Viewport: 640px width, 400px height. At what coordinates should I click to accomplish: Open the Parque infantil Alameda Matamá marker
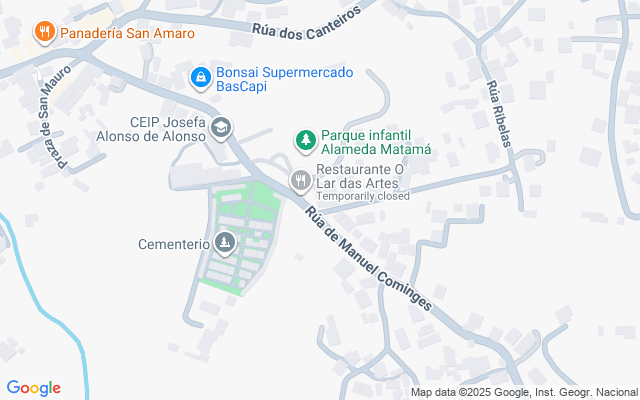[x=303, y=141]
